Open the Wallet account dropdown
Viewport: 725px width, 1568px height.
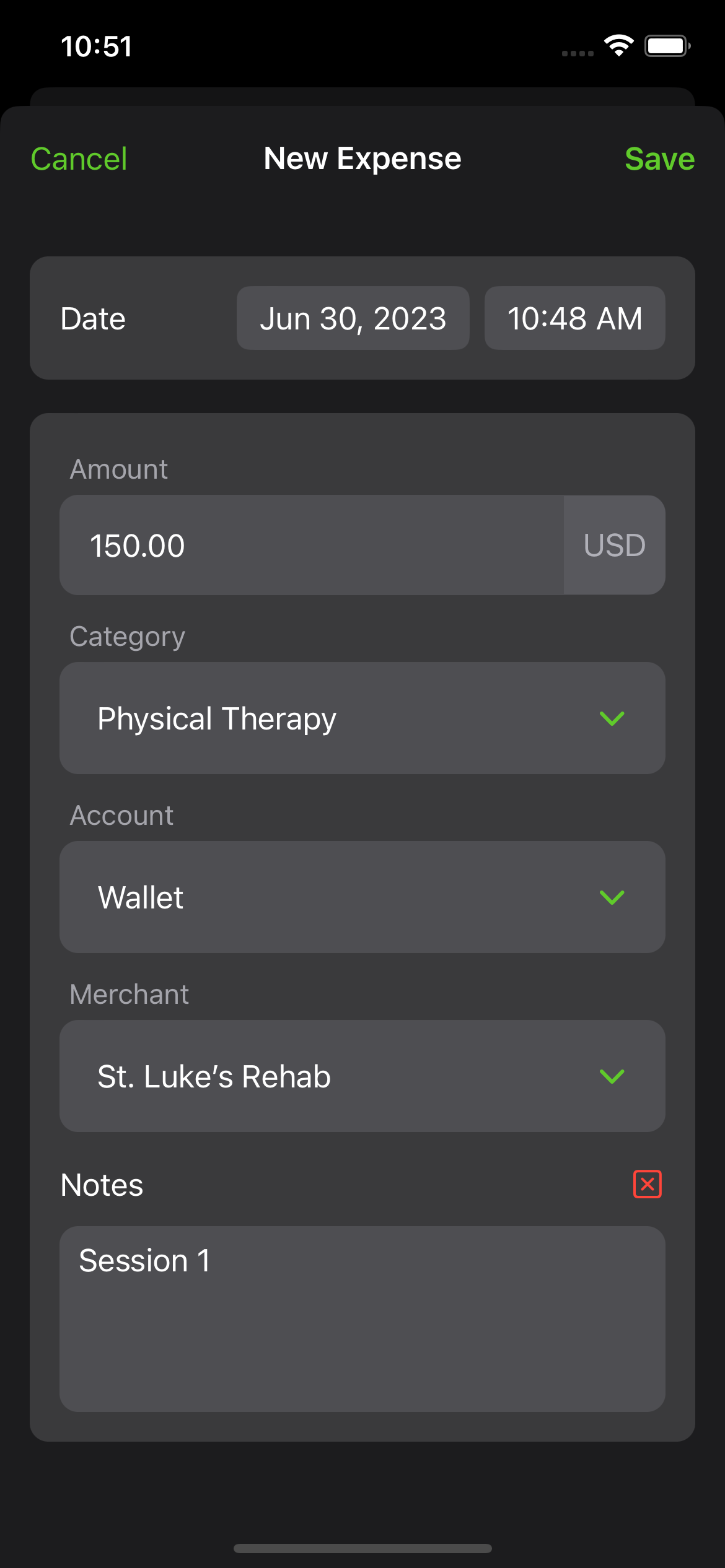(362, 897)
